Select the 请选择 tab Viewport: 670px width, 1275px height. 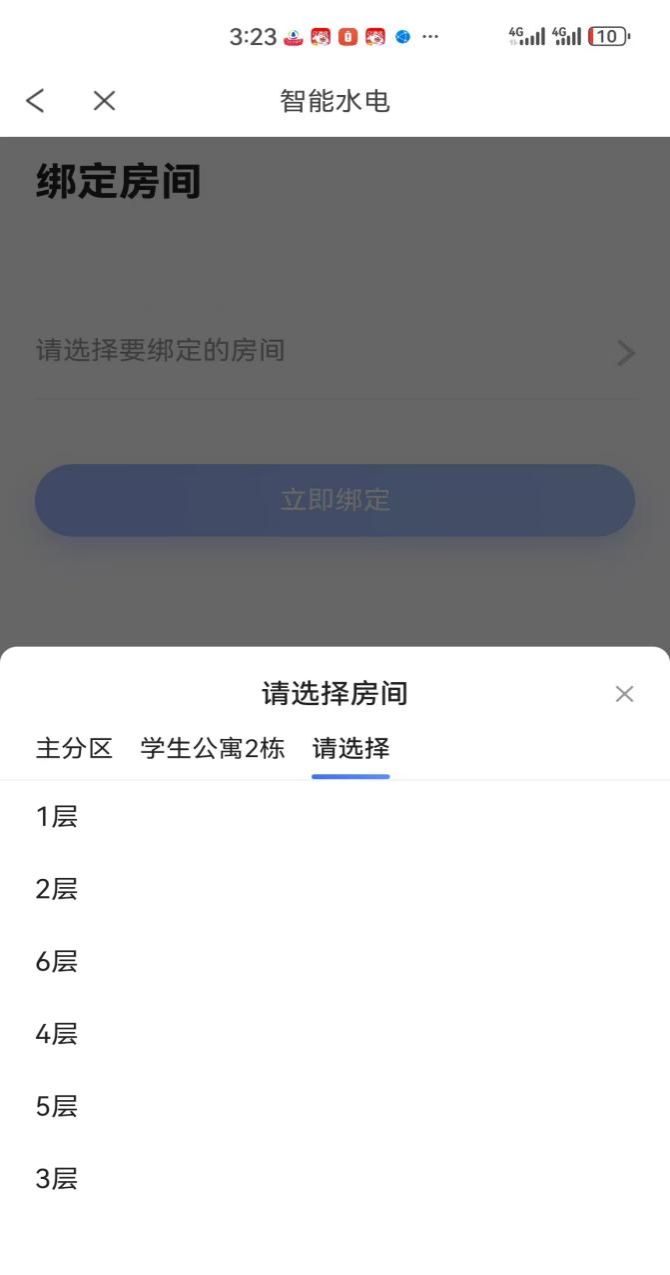click(x=350, y=748)
